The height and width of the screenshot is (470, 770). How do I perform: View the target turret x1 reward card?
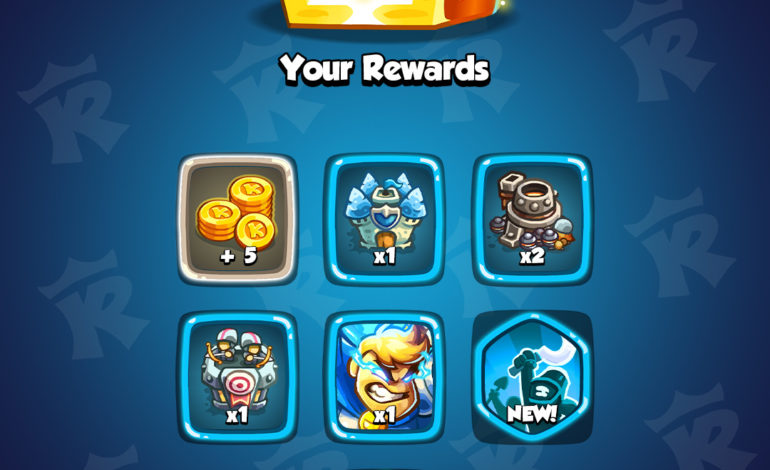click(x=237, y=375)
